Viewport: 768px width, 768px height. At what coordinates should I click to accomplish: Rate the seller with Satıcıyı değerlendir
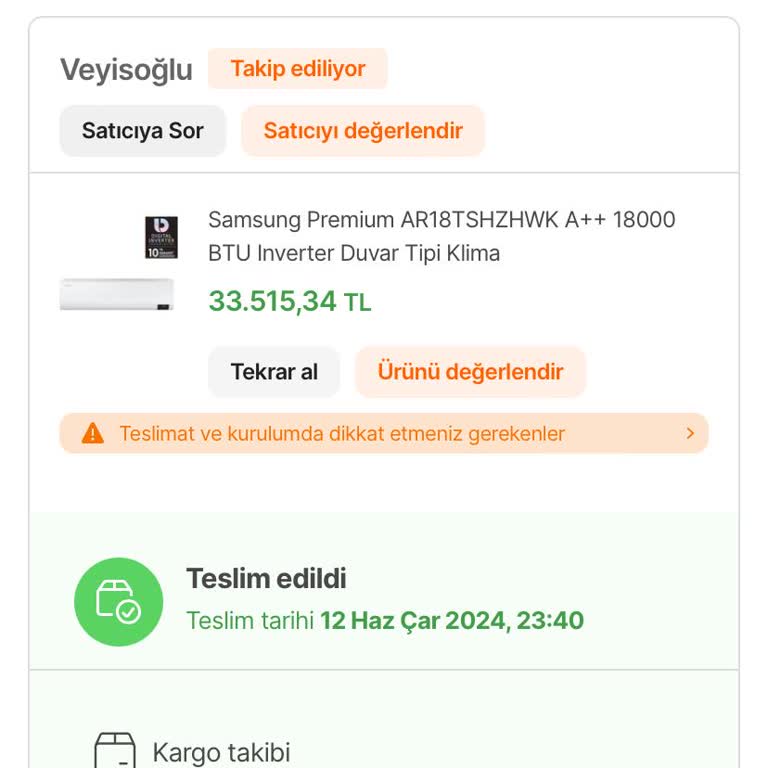point(363,131)
